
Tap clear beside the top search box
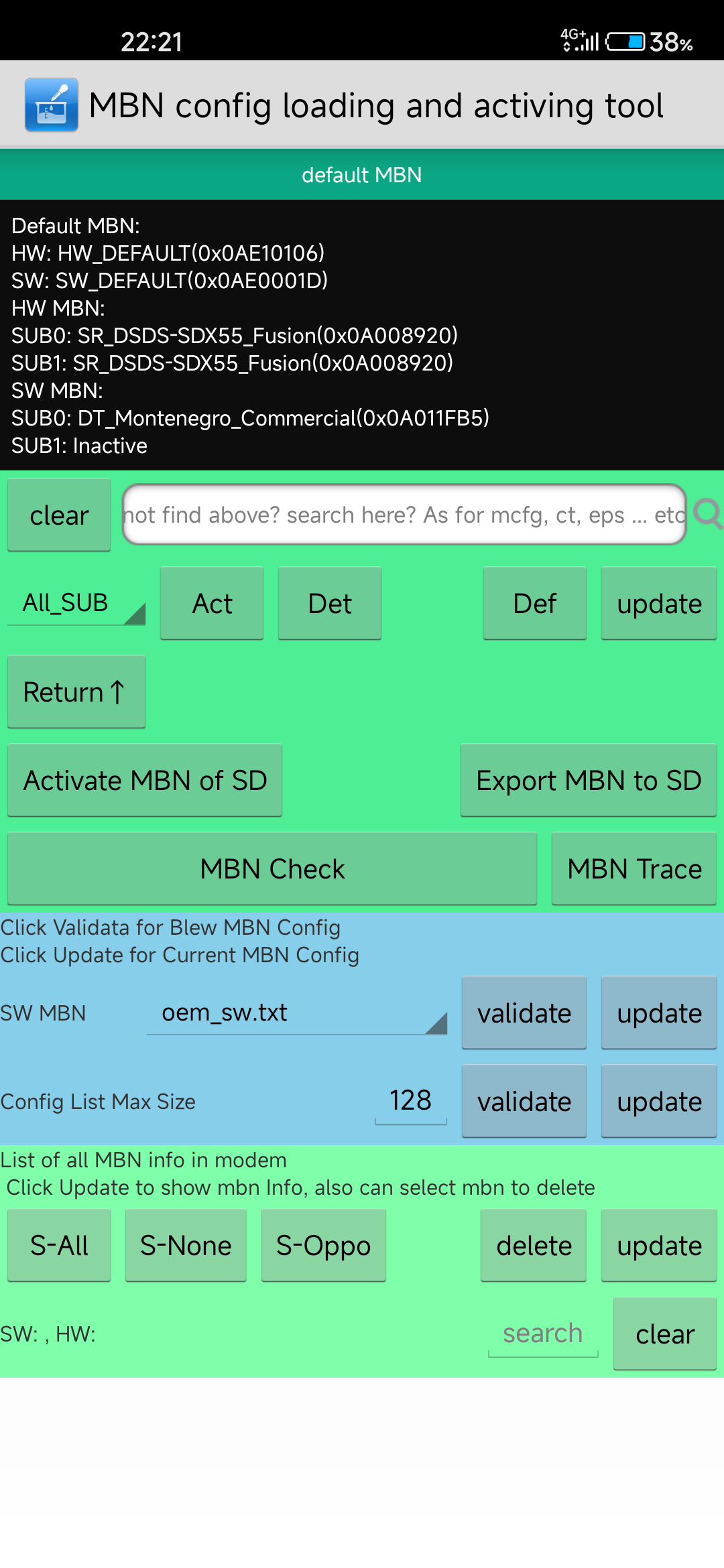(x=59, y=515)
